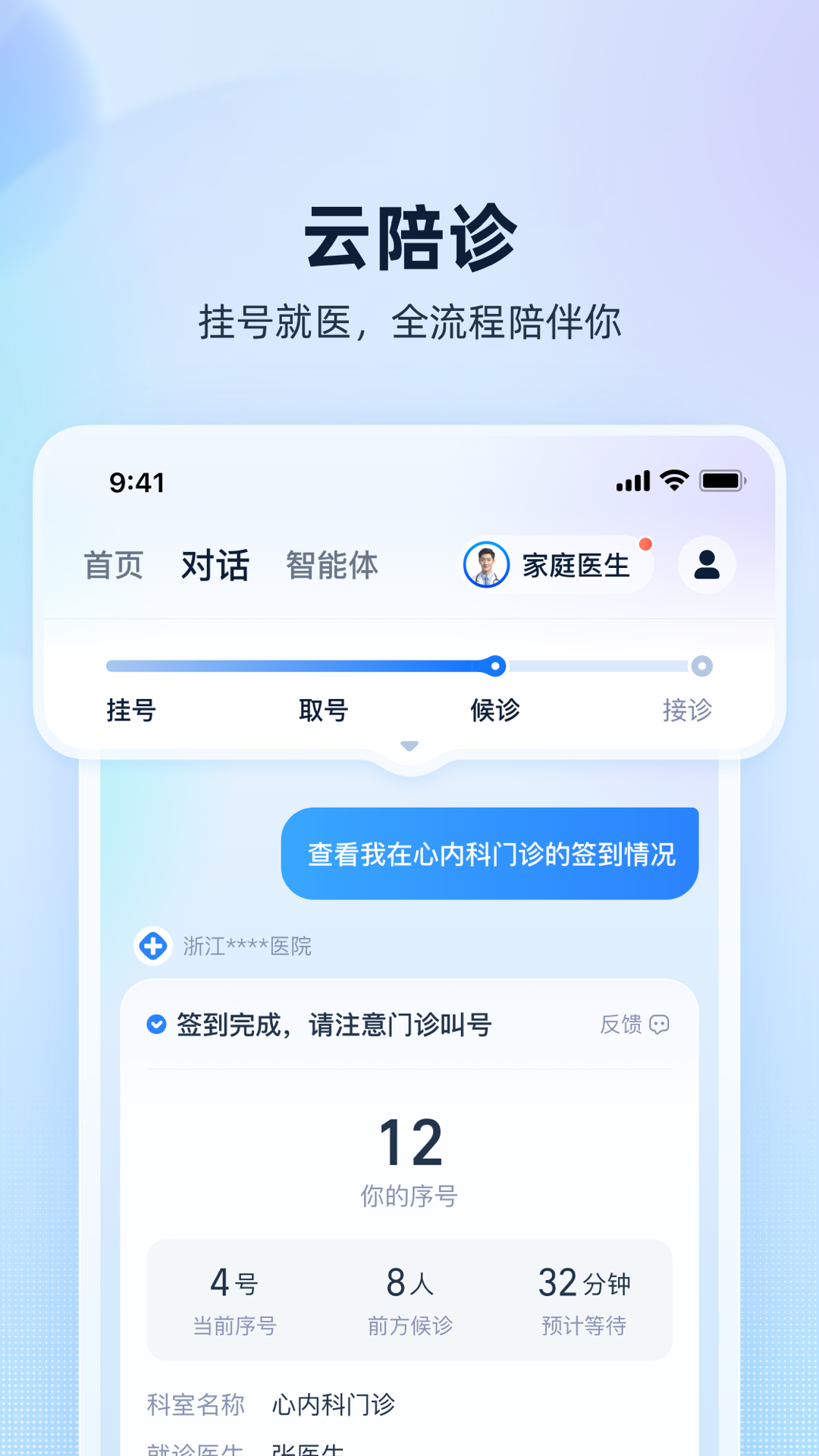Open the 智能体 tab
This screenshot has height=1456, width=819.
334,565
